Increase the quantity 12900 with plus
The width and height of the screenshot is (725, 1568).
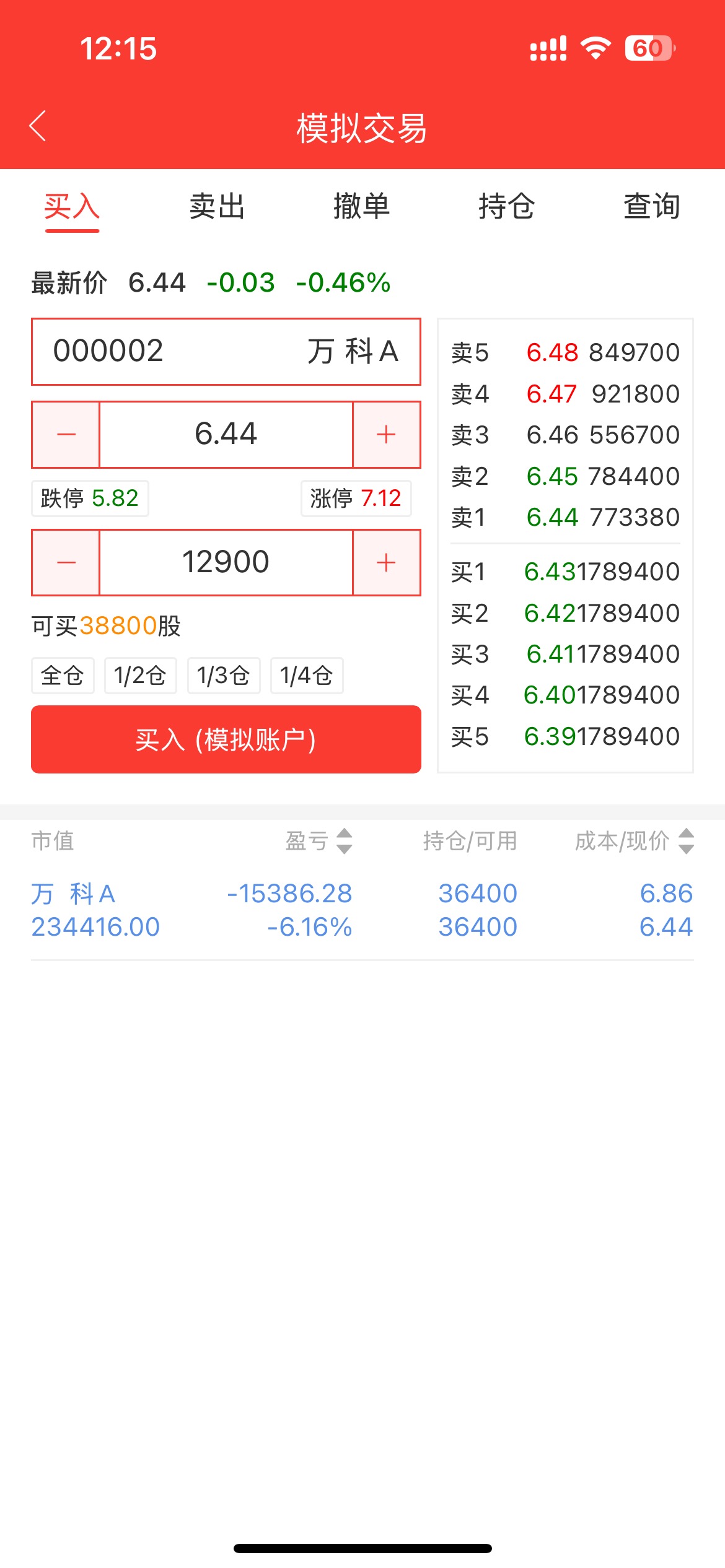(386, 563)
